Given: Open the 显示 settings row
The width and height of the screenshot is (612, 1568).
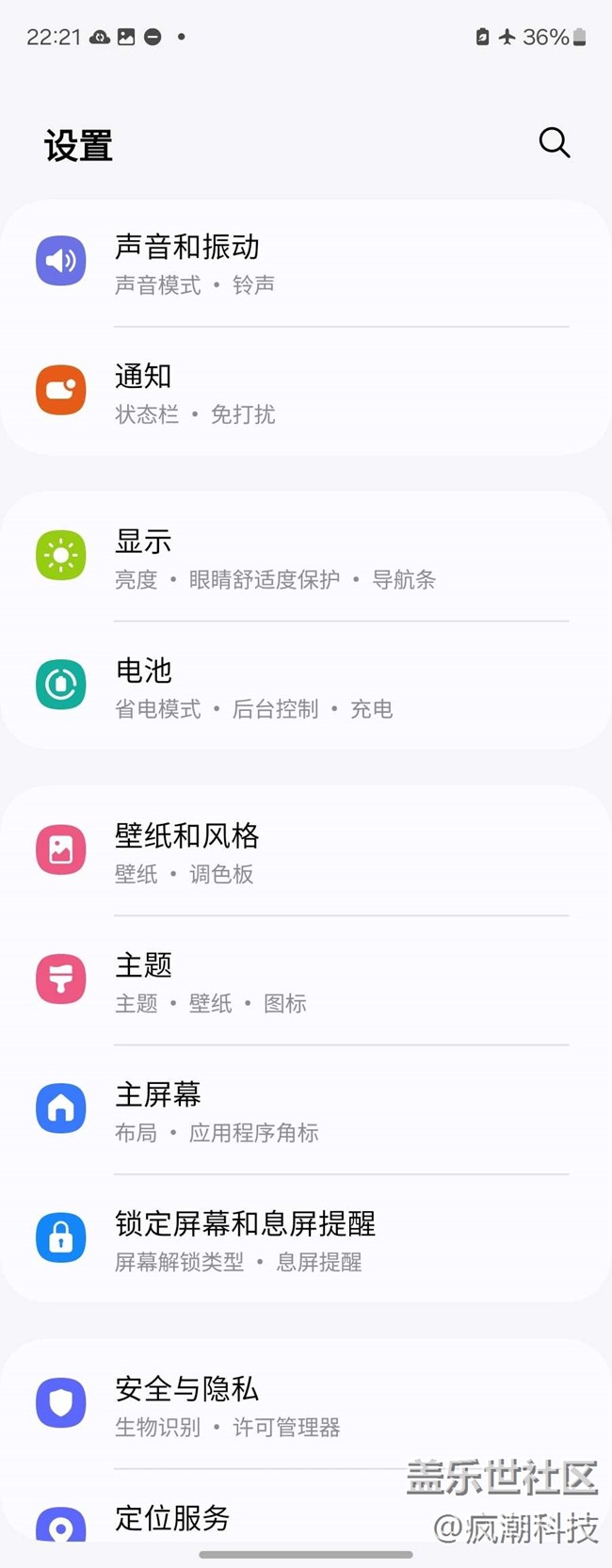Looking at the screenshot, I should point(305,558).
